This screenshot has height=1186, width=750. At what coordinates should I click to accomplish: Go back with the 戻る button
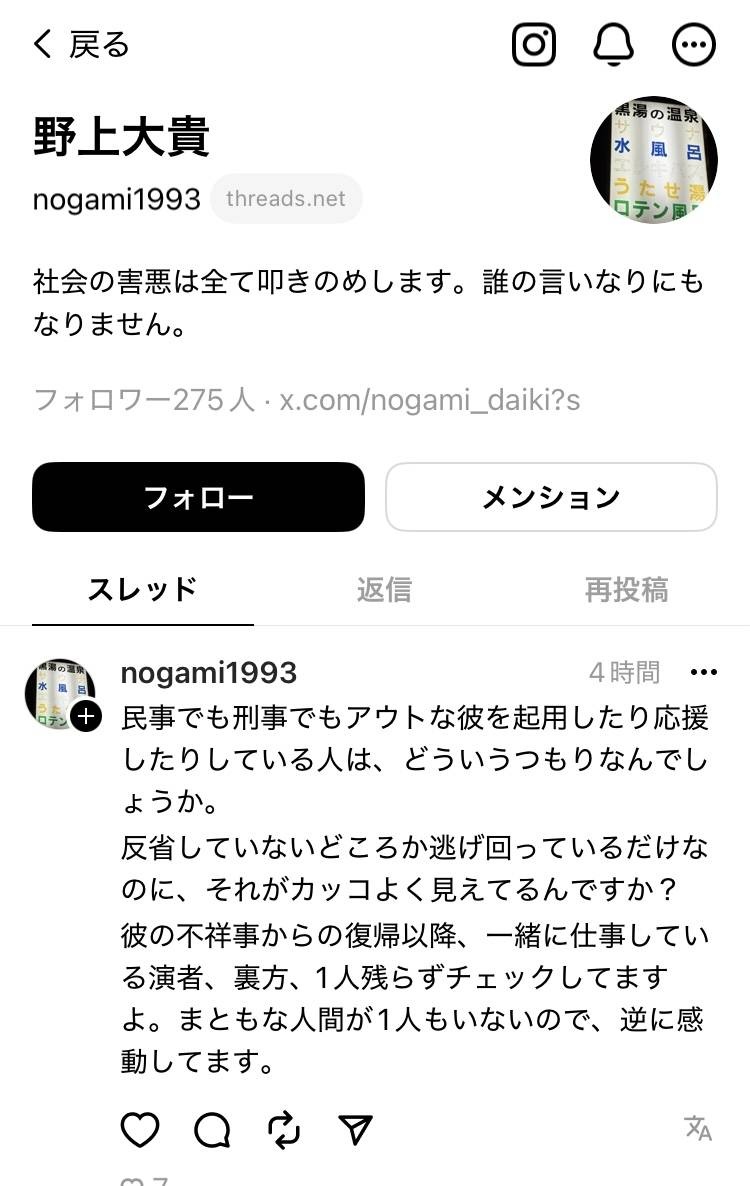coord(82,45)
